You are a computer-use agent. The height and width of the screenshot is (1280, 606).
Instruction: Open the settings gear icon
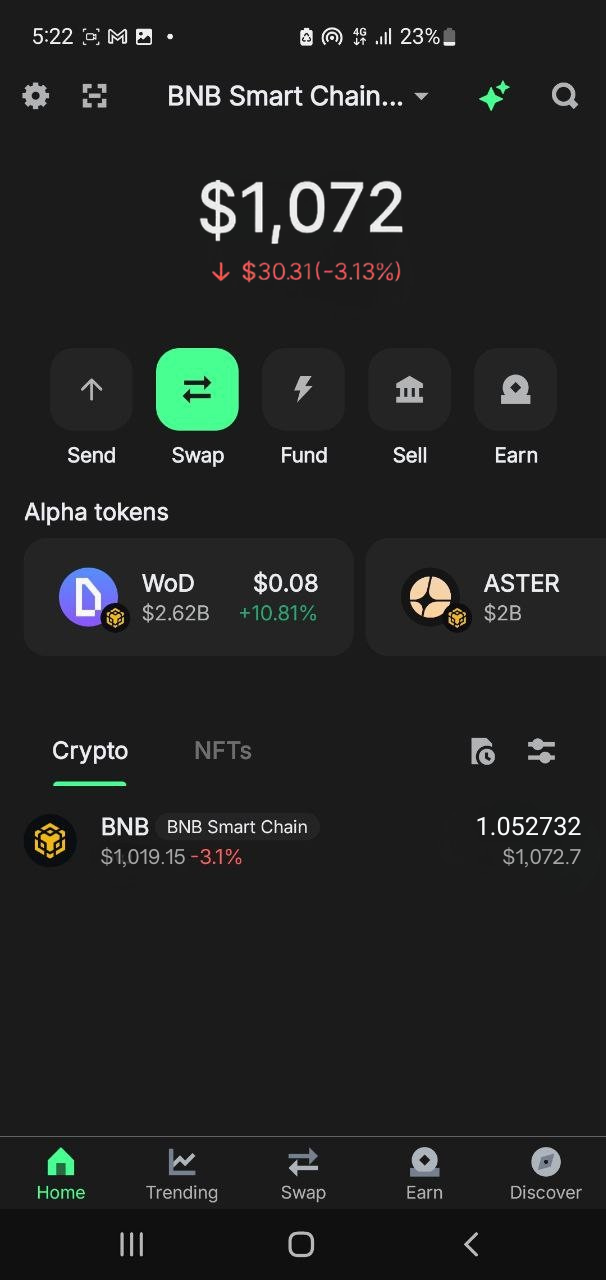click(35, 96)
